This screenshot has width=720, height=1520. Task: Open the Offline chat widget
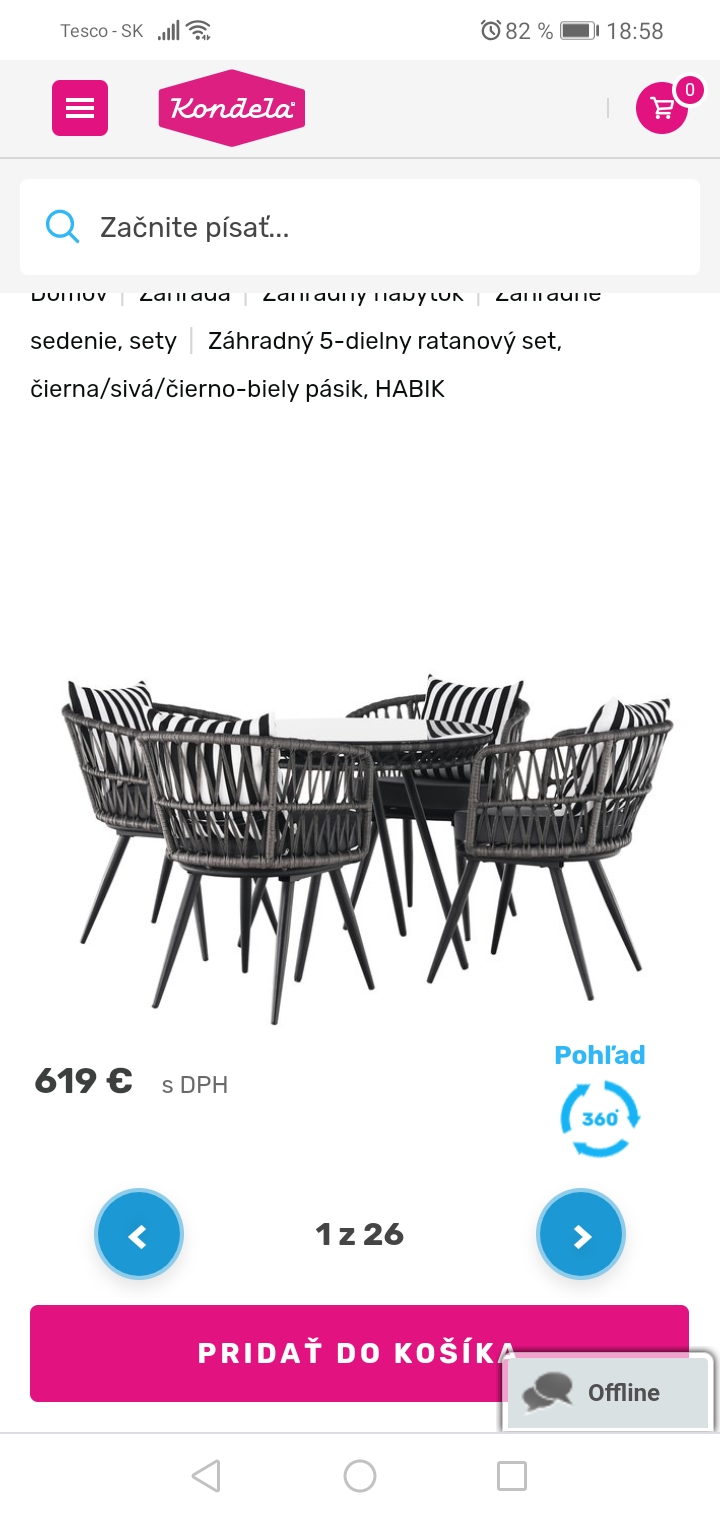[x=608, y=1392]
